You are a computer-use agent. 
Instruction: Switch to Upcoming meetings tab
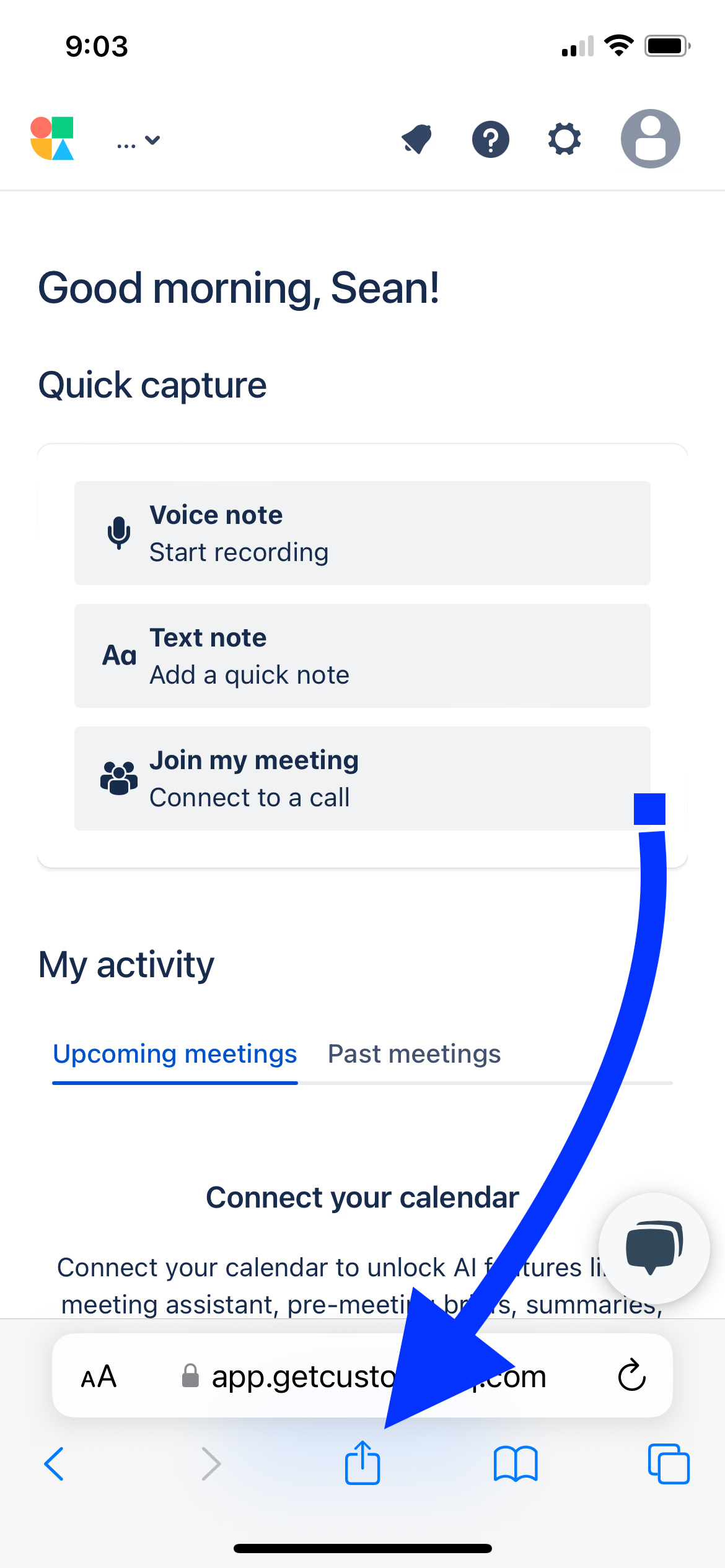175,1054
